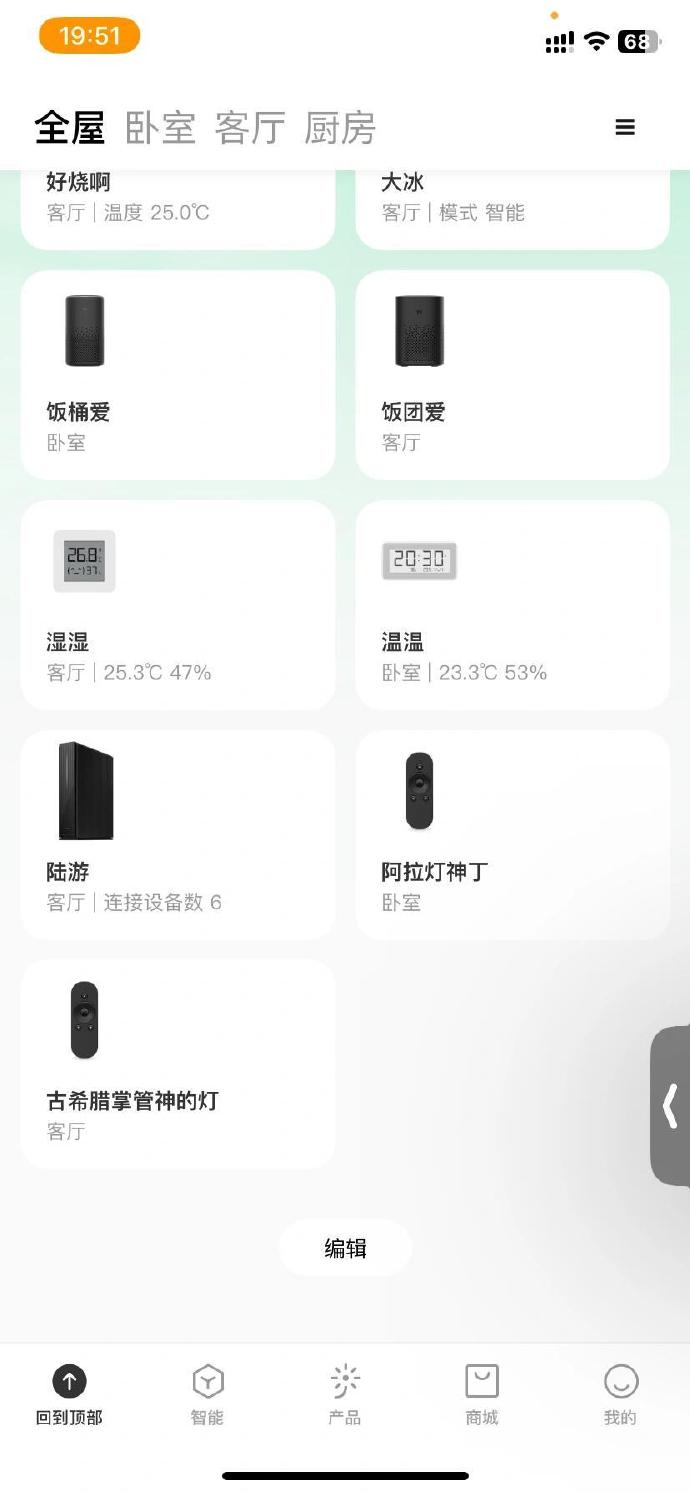Open the 古希腊掌管神的灯 remote card
Image resolution: width=690 pixels, height=1493 pixels.
click(x=177, y=1064)
